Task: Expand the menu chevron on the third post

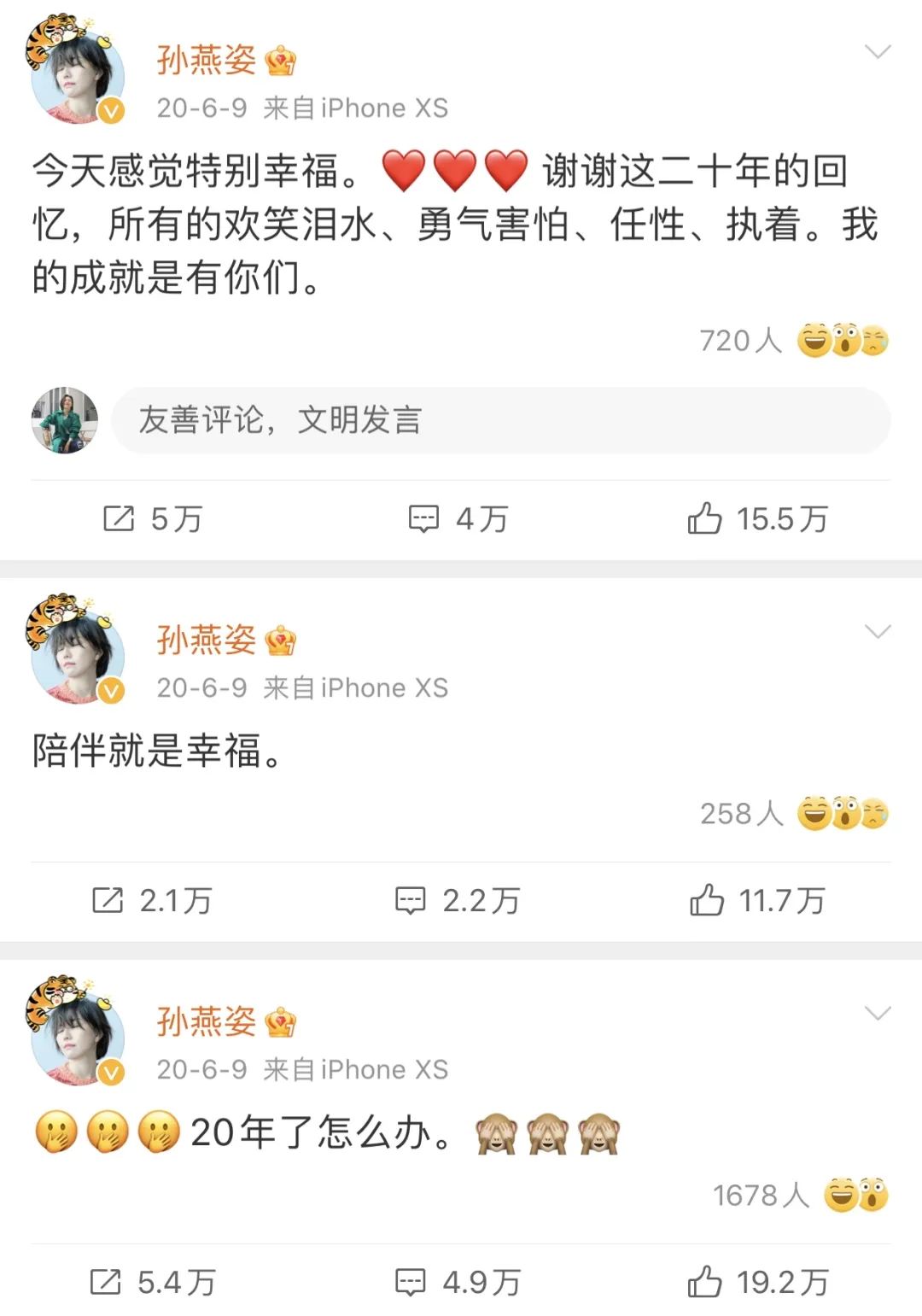Action: click(x=877, y=1012)
